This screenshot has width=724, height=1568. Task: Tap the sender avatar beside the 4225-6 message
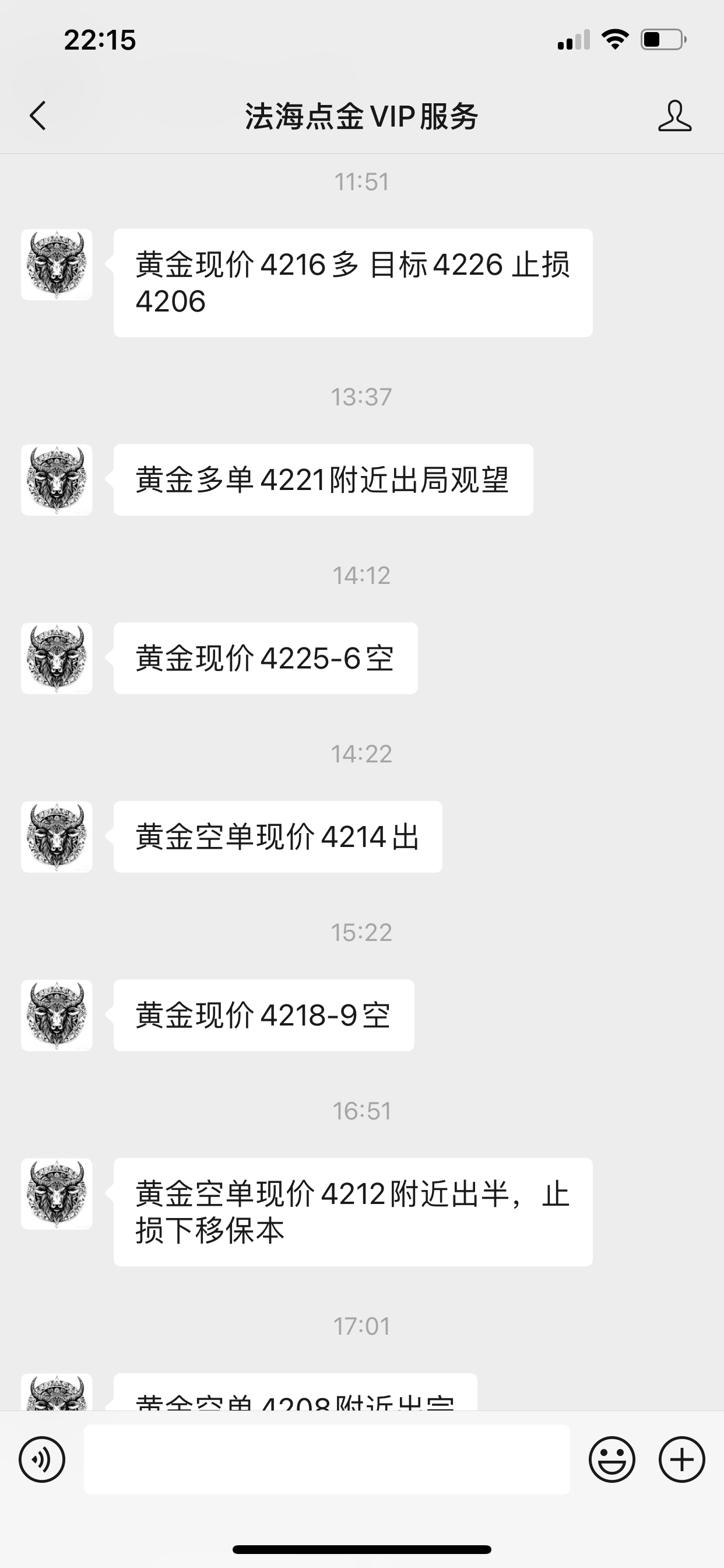(57, 659)
